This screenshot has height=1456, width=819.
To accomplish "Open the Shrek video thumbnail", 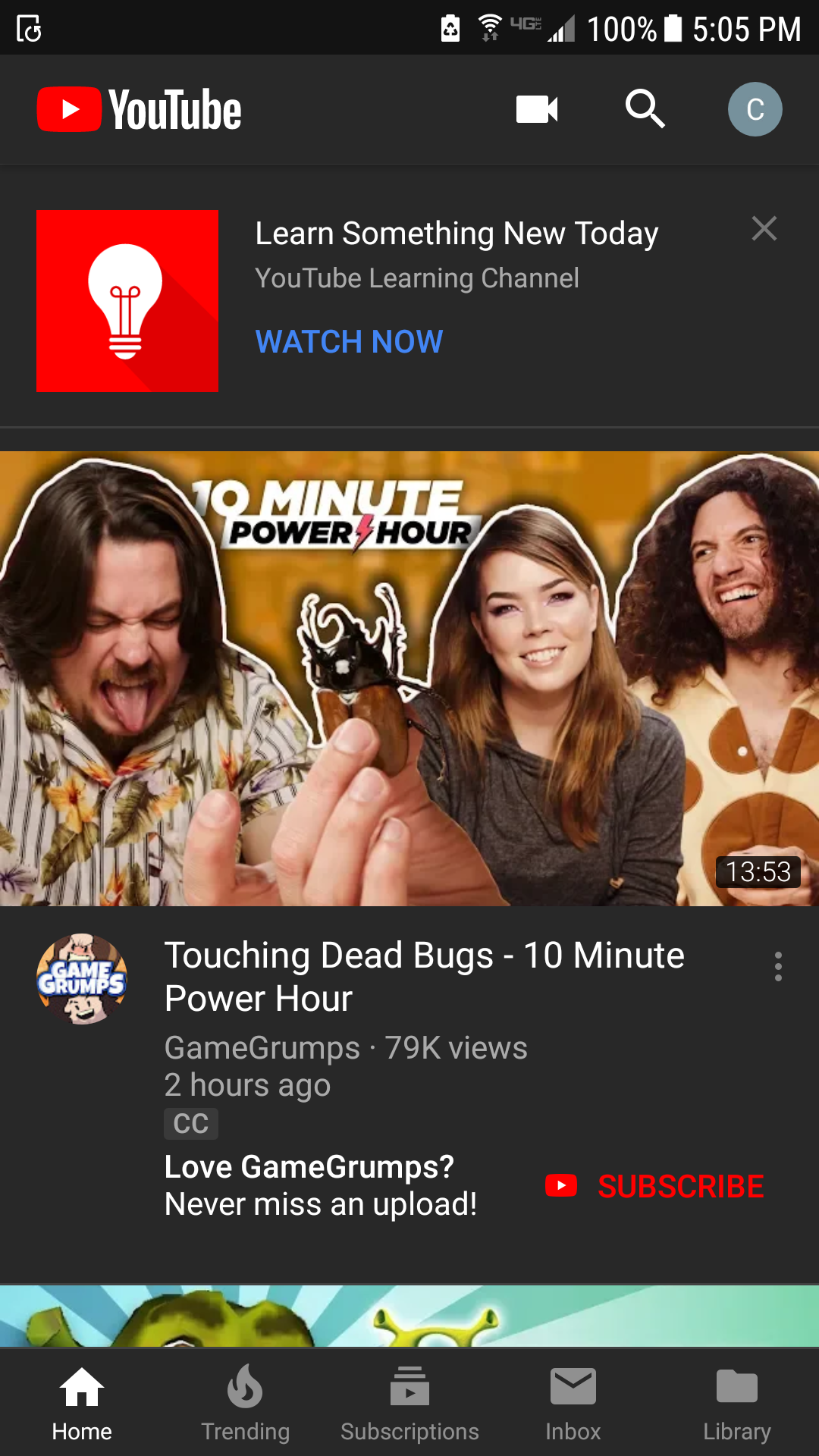I will tap(409, 1316).
